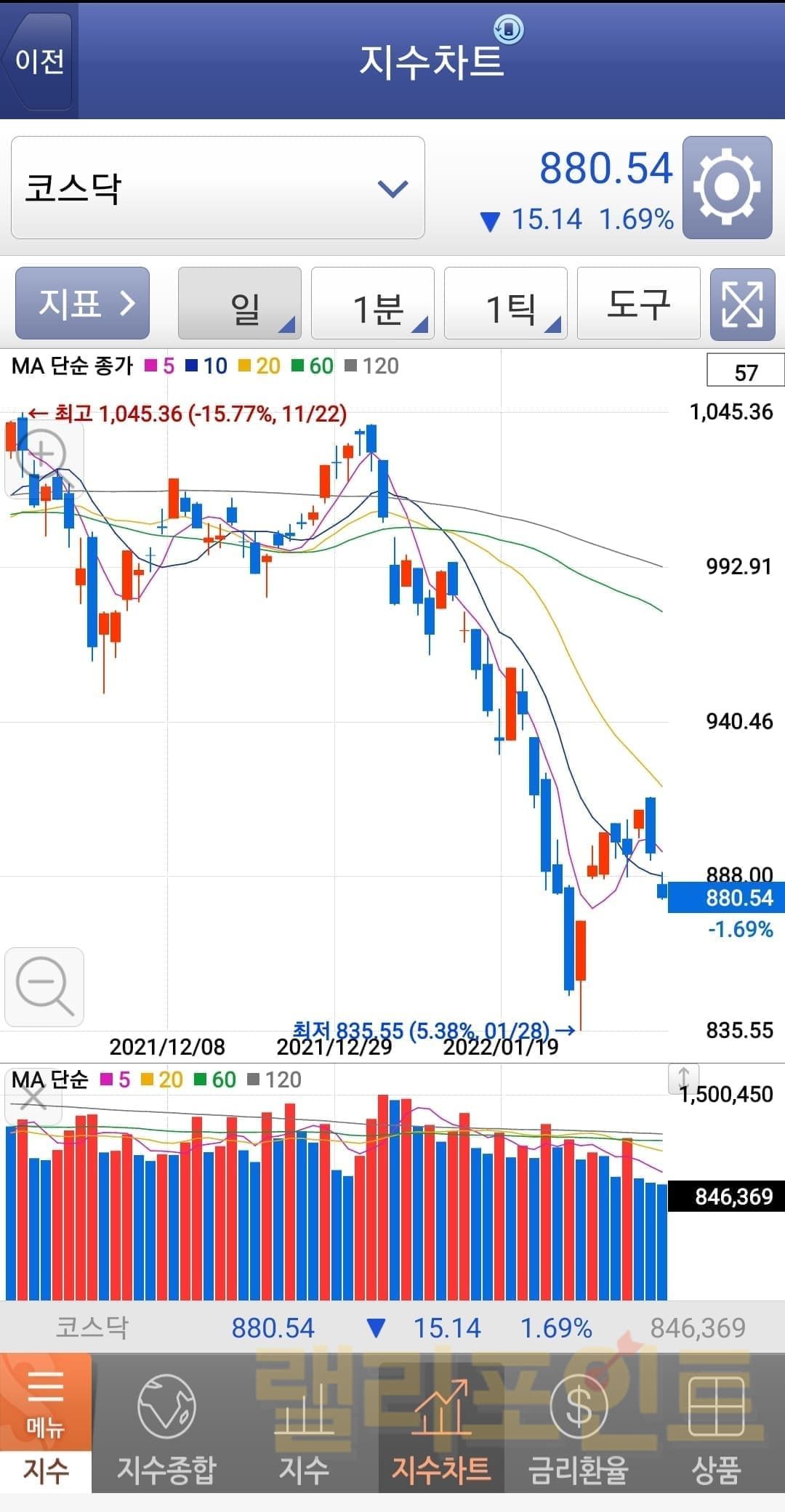This screenshot has height=1512, width=785.
Task: Switch to the 지수종합 tab
Action: pos(166,1426)
